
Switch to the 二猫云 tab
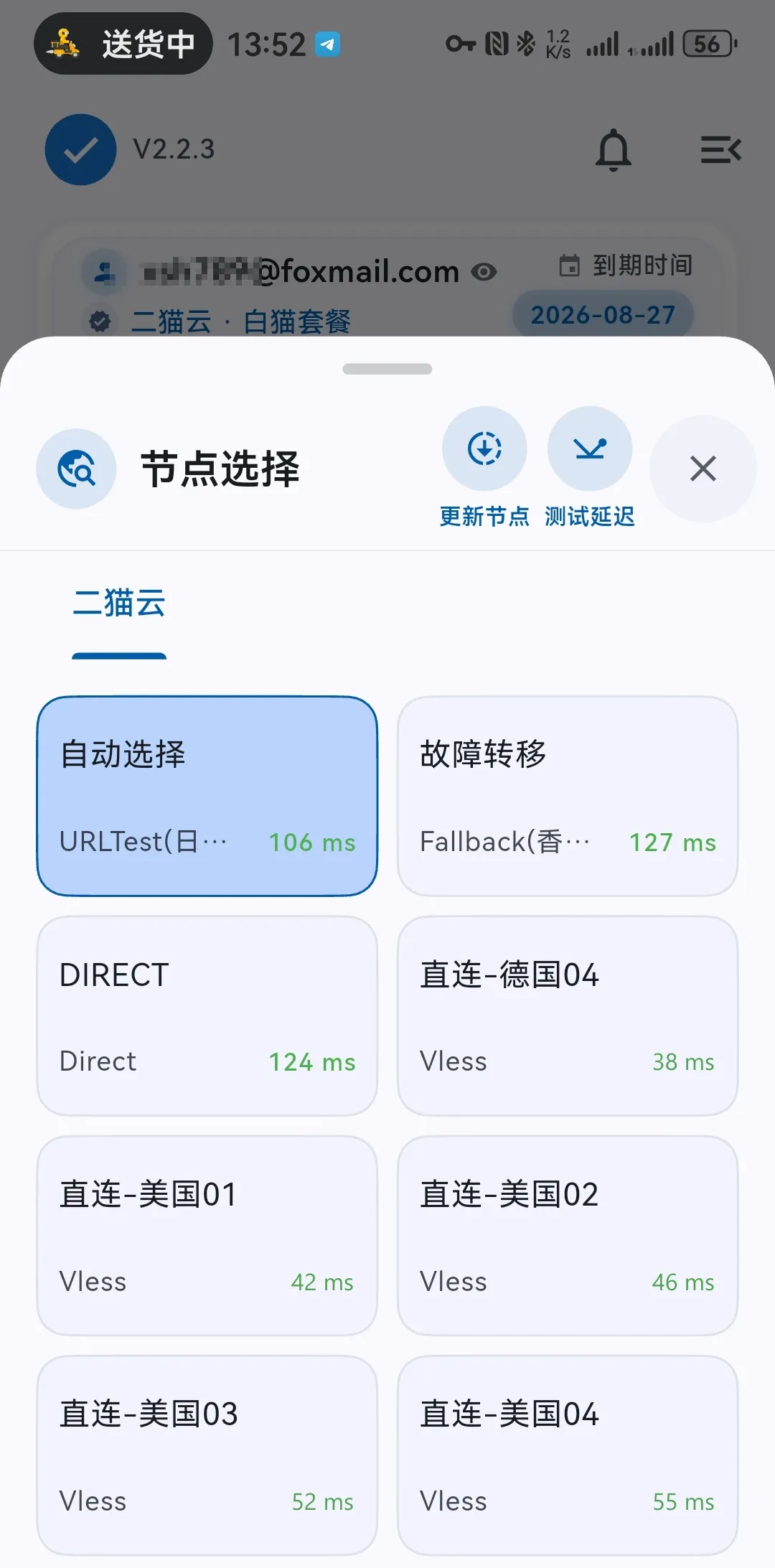coord(119,604)
